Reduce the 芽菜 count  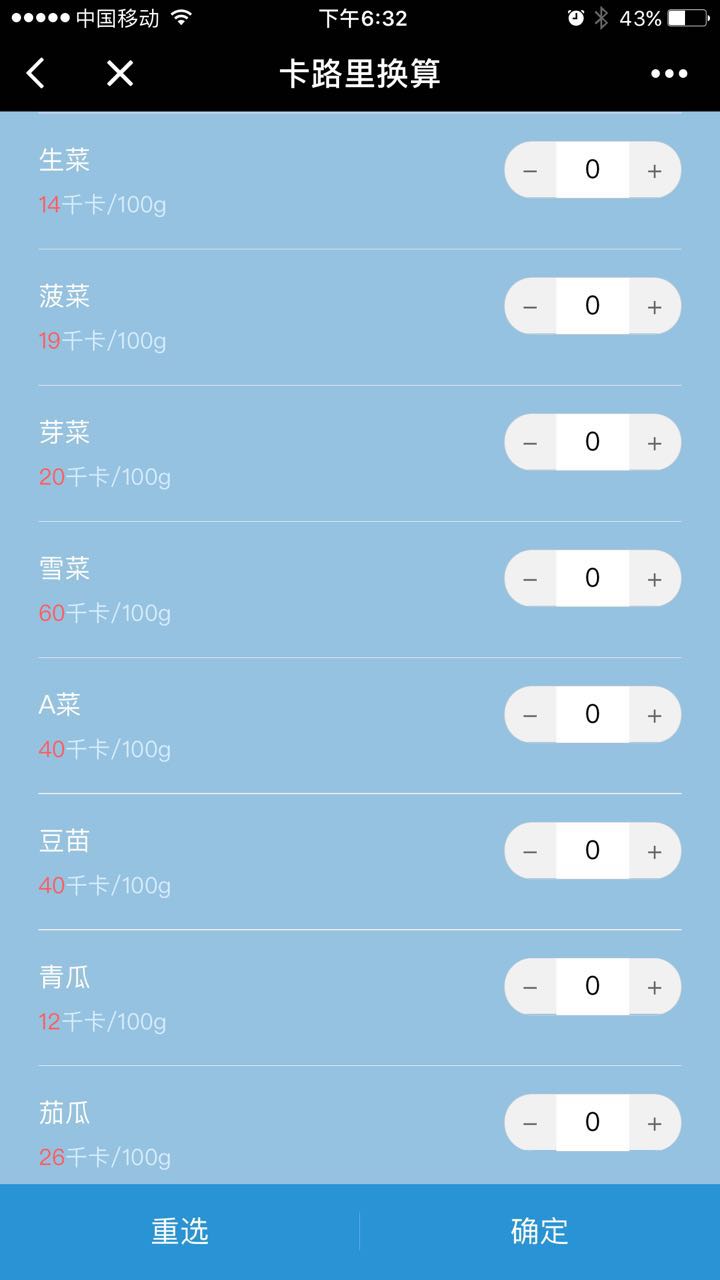[530, 443]
